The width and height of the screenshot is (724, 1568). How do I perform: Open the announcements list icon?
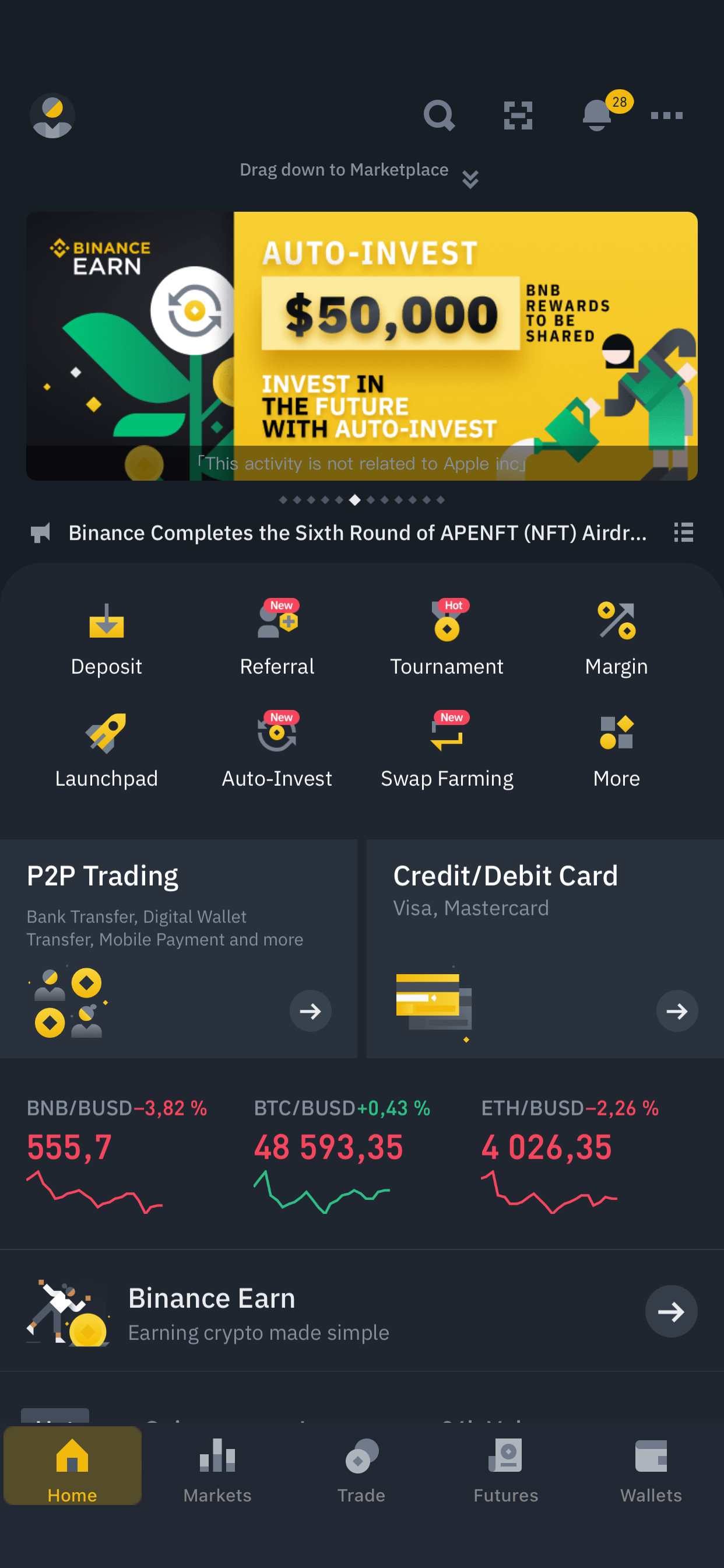(x=683, y=533)
